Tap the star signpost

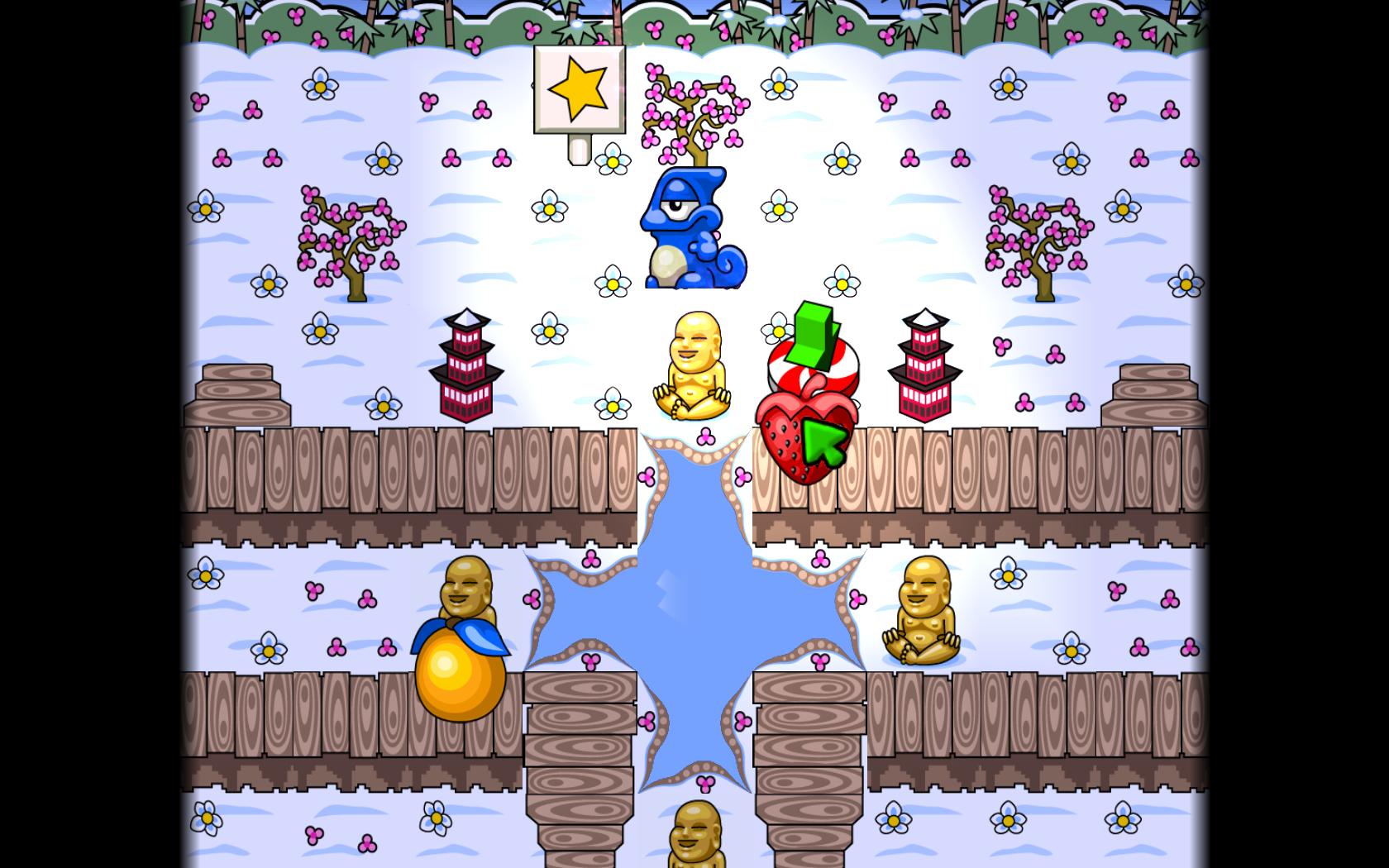click(x=579, y=89)
